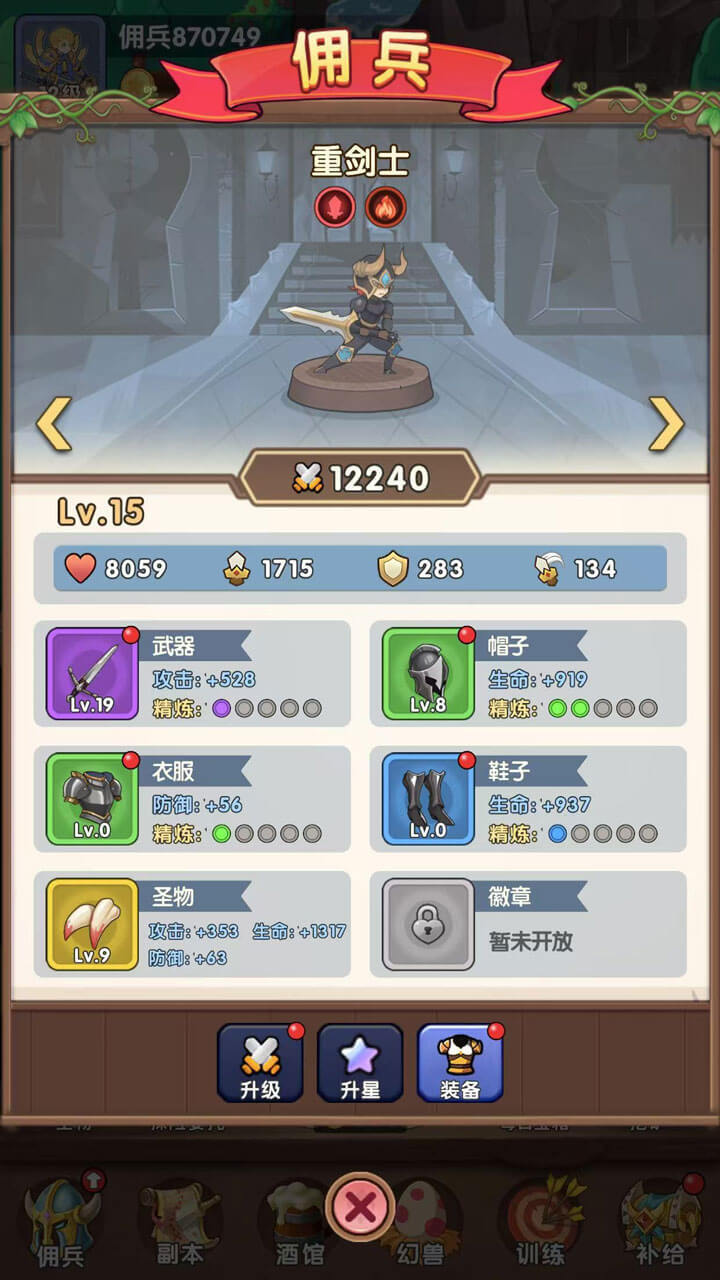Tap the locked 徽章 badge slot

428,925
